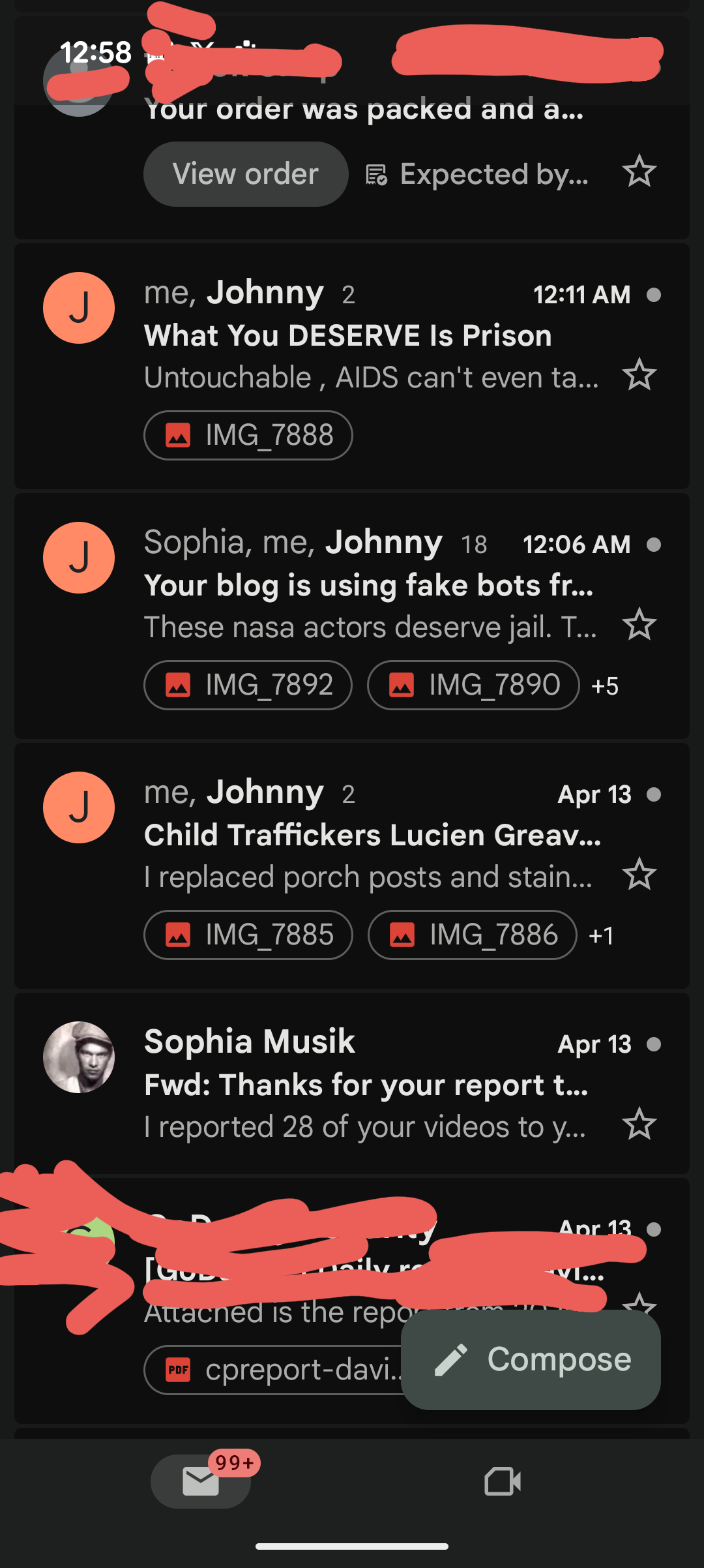Open the IMG_7890 attachment

coord(473,686)
